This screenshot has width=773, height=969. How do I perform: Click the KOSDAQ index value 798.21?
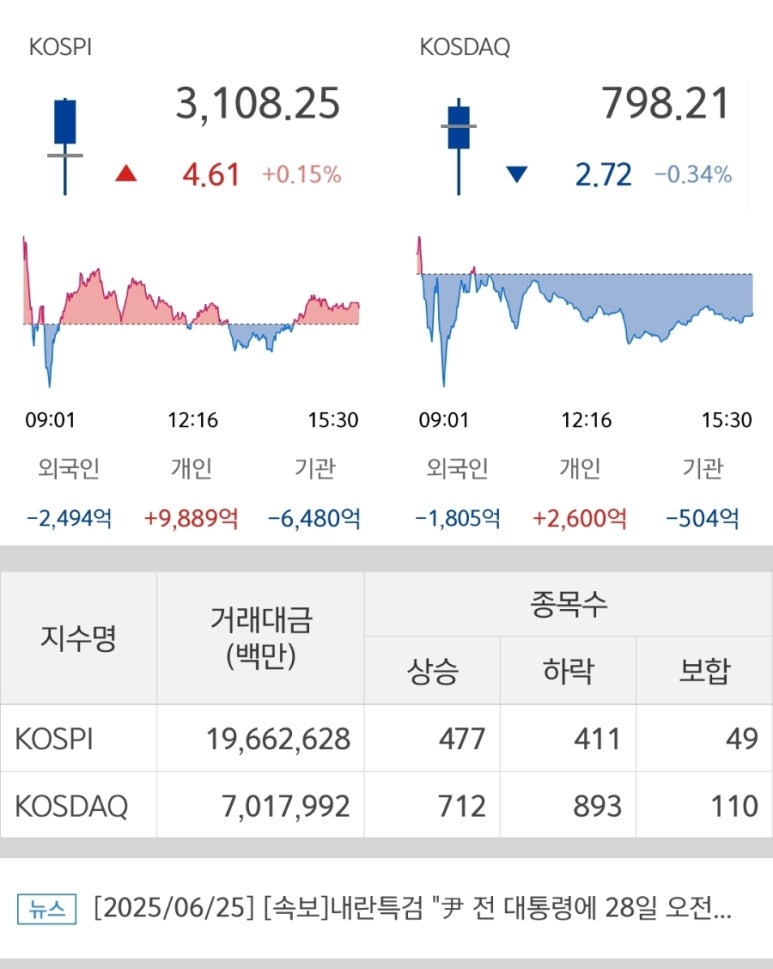pos(663,104)
